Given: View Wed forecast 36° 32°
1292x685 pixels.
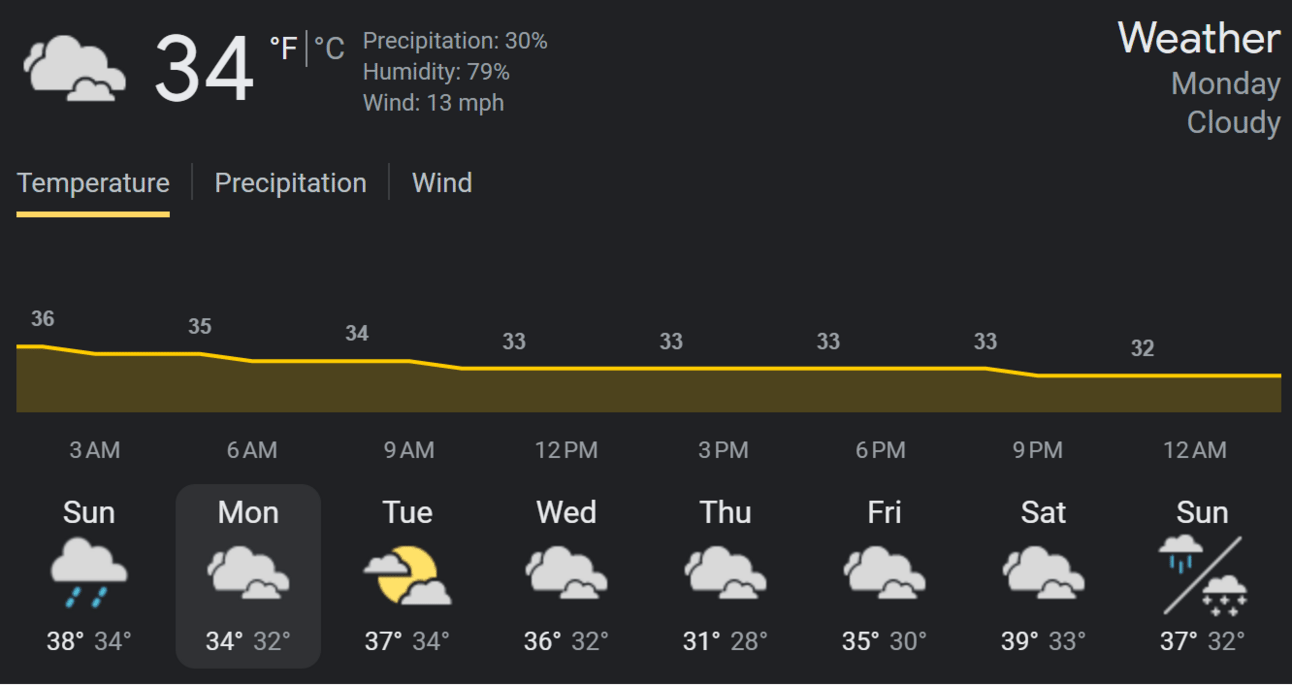Looking at the screenshot, I should (x=566, y=576).
